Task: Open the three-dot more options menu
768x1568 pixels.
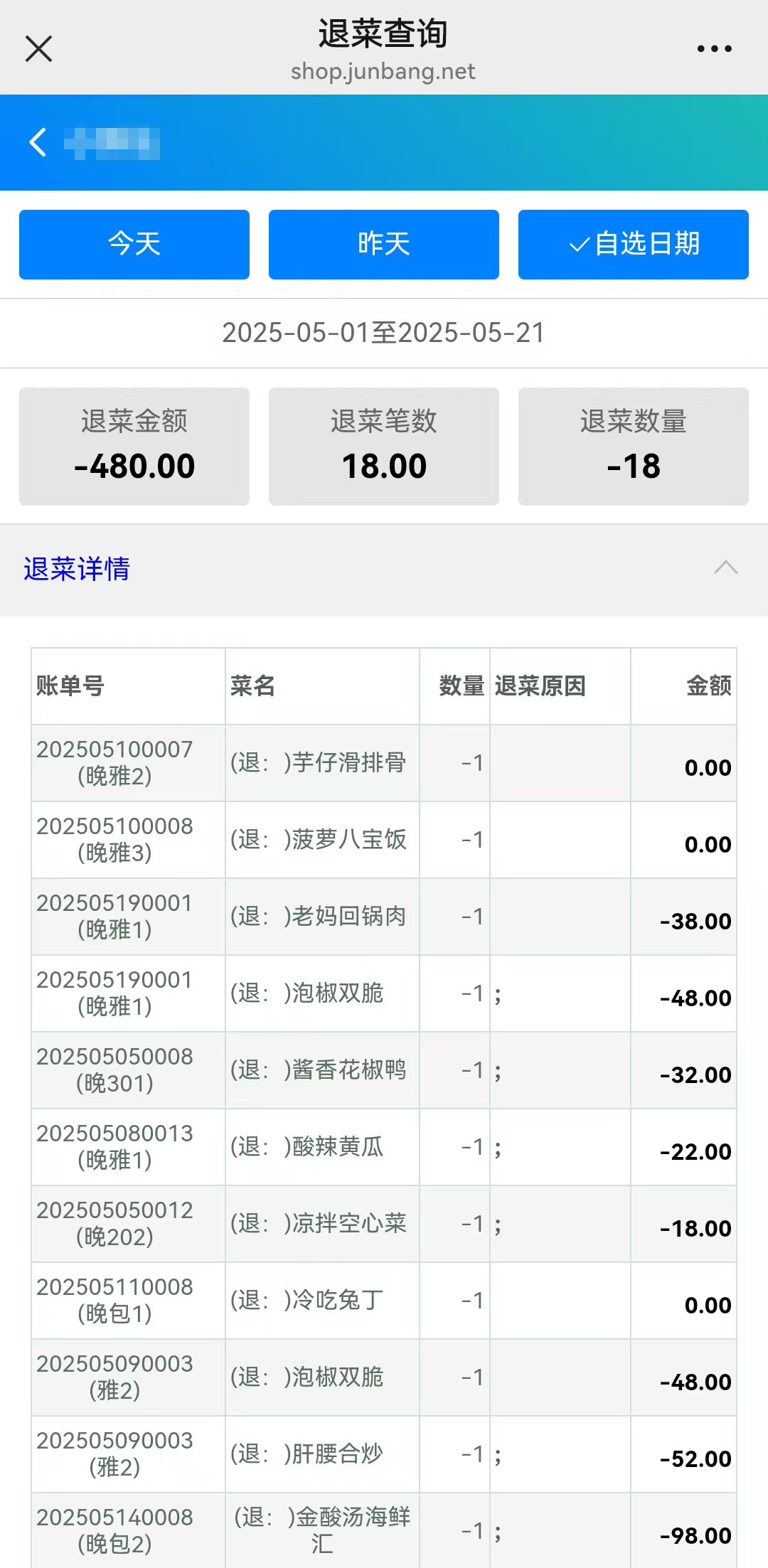Action: point(714,49)
